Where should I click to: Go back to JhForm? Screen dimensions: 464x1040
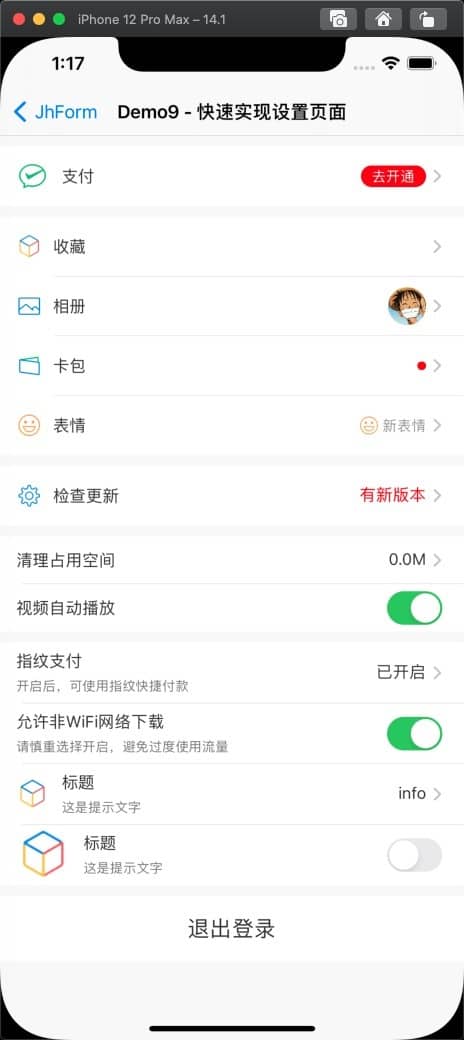coord(55,111)
